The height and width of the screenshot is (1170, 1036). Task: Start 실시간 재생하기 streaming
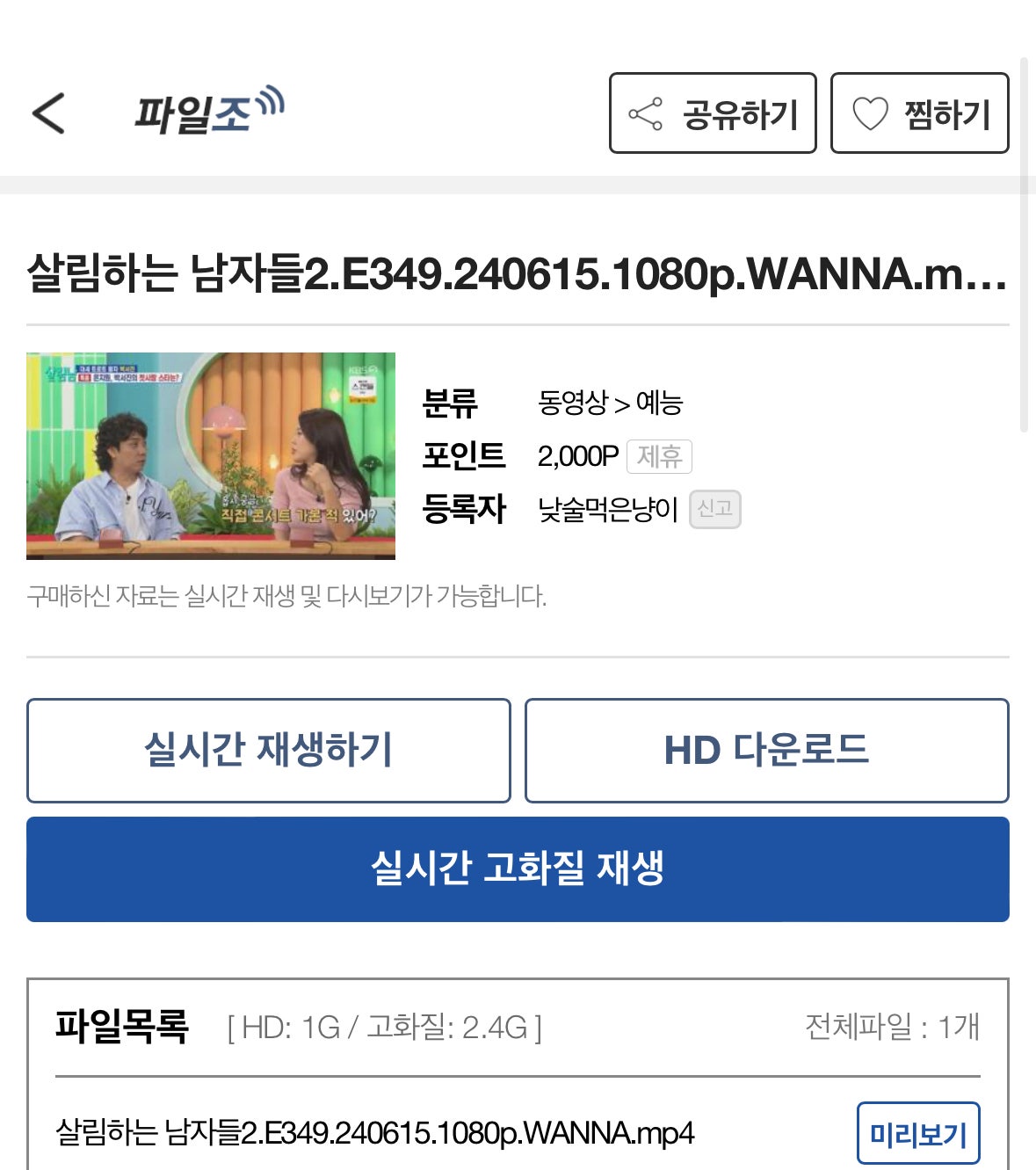tap(268, 750)
